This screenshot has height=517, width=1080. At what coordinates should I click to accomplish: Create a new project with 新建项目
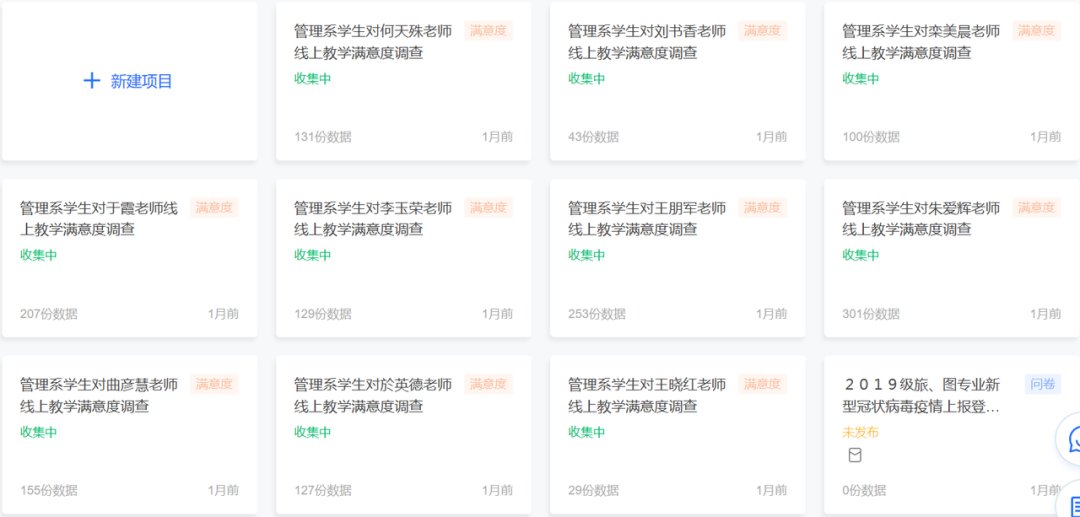coord(129,81)
